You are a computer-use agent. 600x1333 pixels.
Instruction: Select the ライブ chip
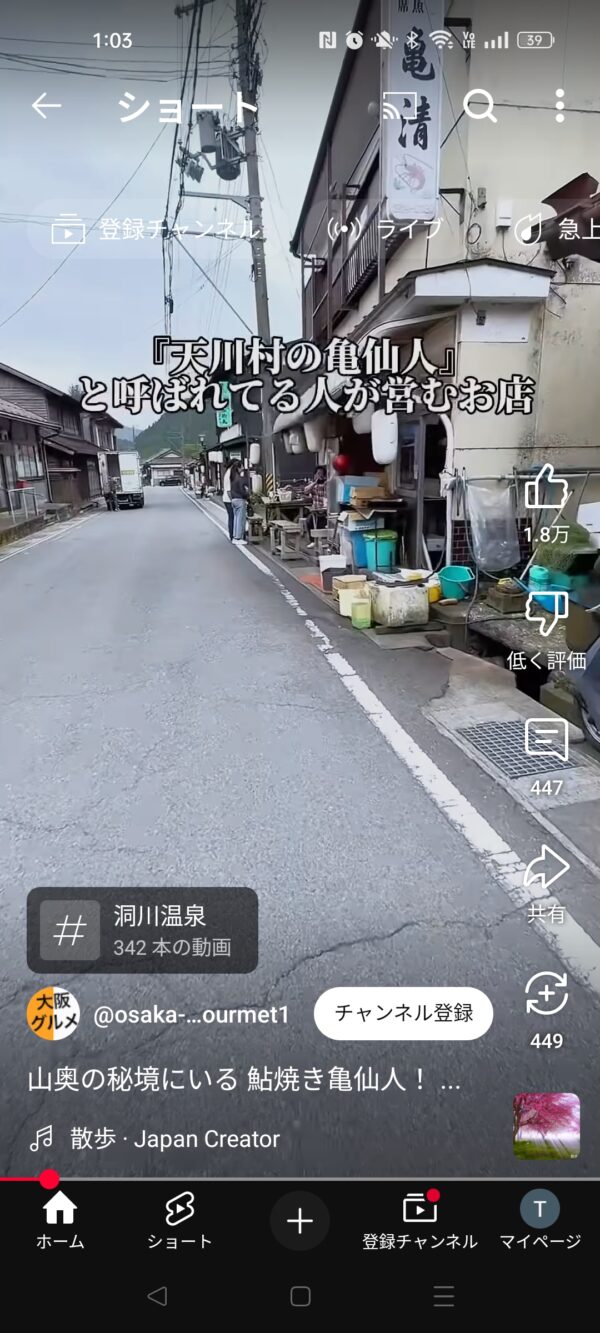pyautogui.click(x=385, y=229)
